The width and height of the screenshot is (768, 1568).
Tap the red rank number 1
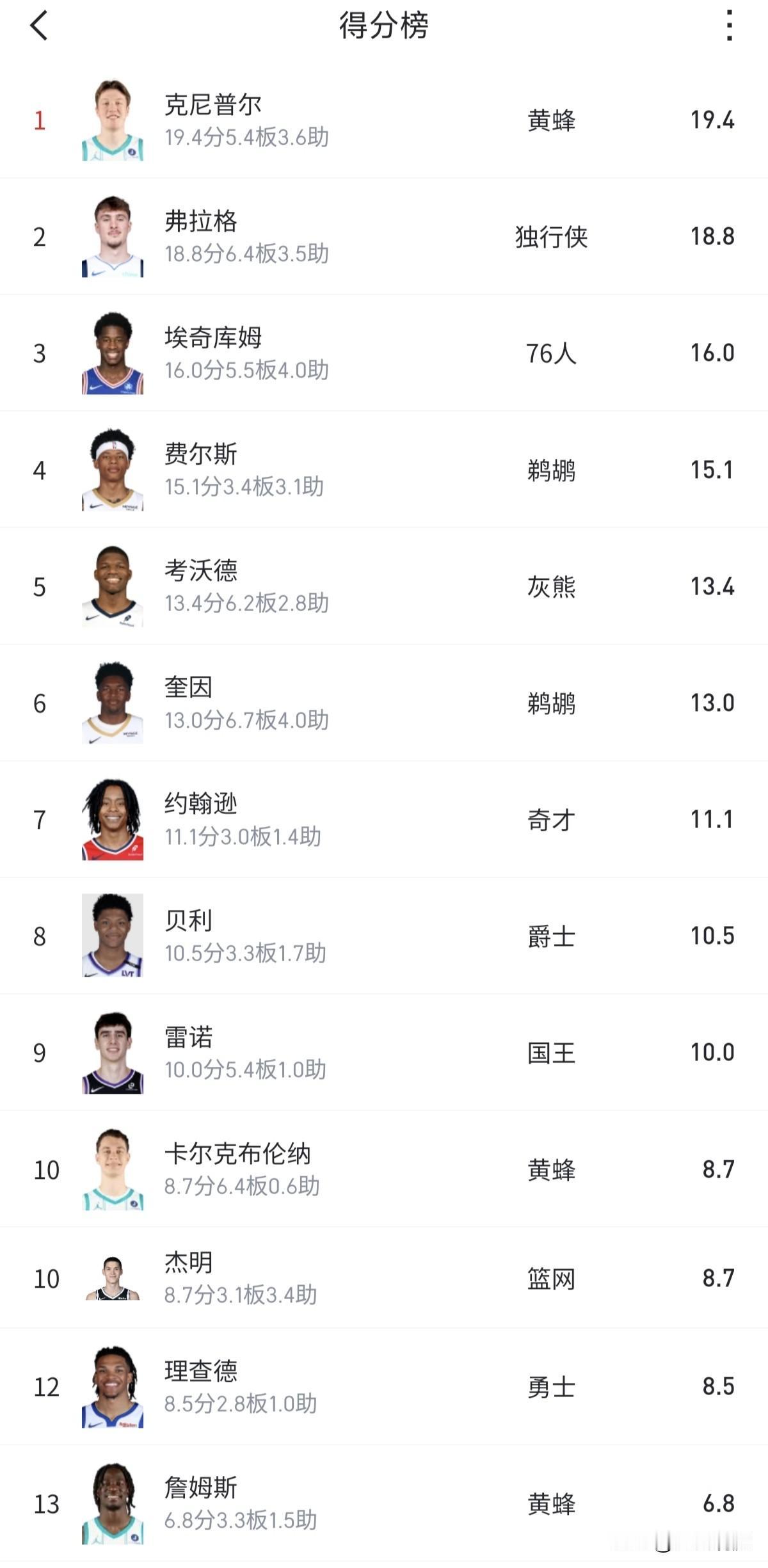[x=40, y=118]
